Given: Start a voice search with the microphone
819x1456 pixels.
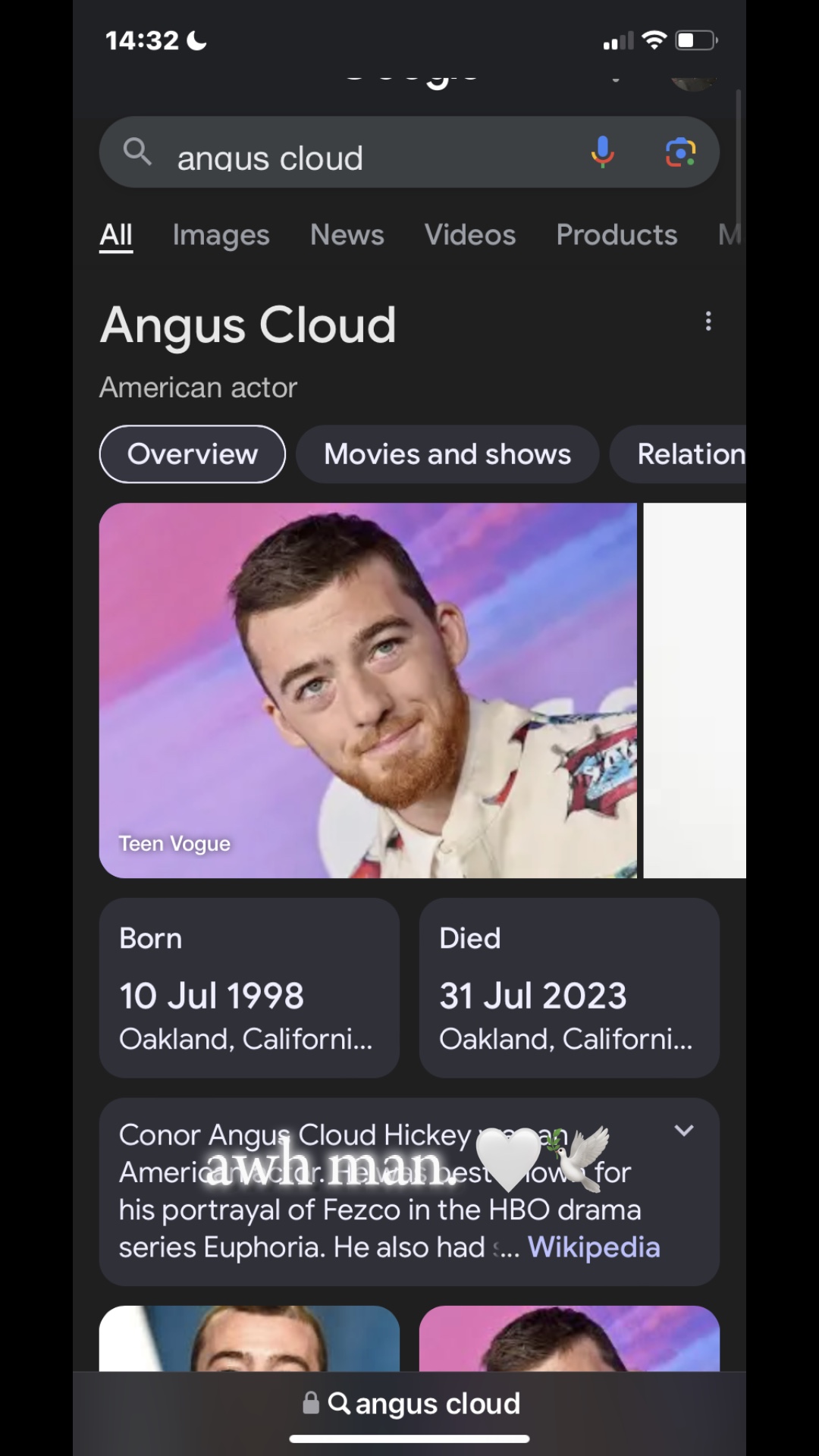Looking at the screenshot, I should click(603, 152).
